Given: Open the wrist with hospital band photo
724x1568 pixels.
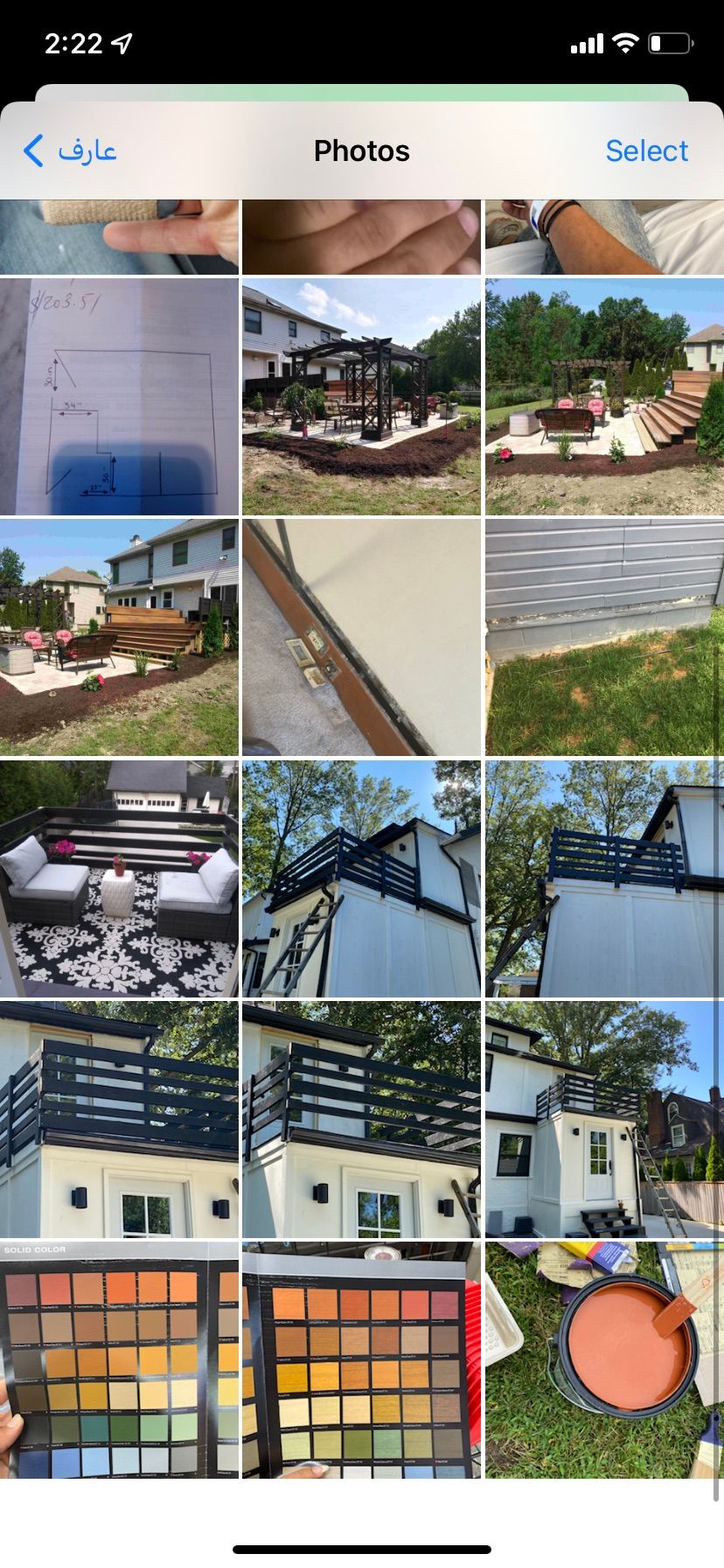Looking at the screenshot, I should 604,236.
